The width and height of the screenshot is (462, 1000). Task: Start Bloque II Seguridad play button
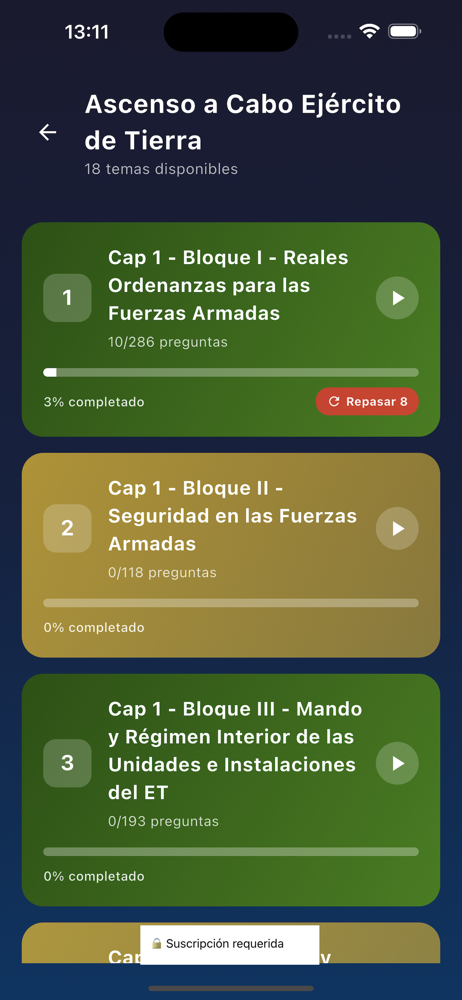tap(397, 528)
